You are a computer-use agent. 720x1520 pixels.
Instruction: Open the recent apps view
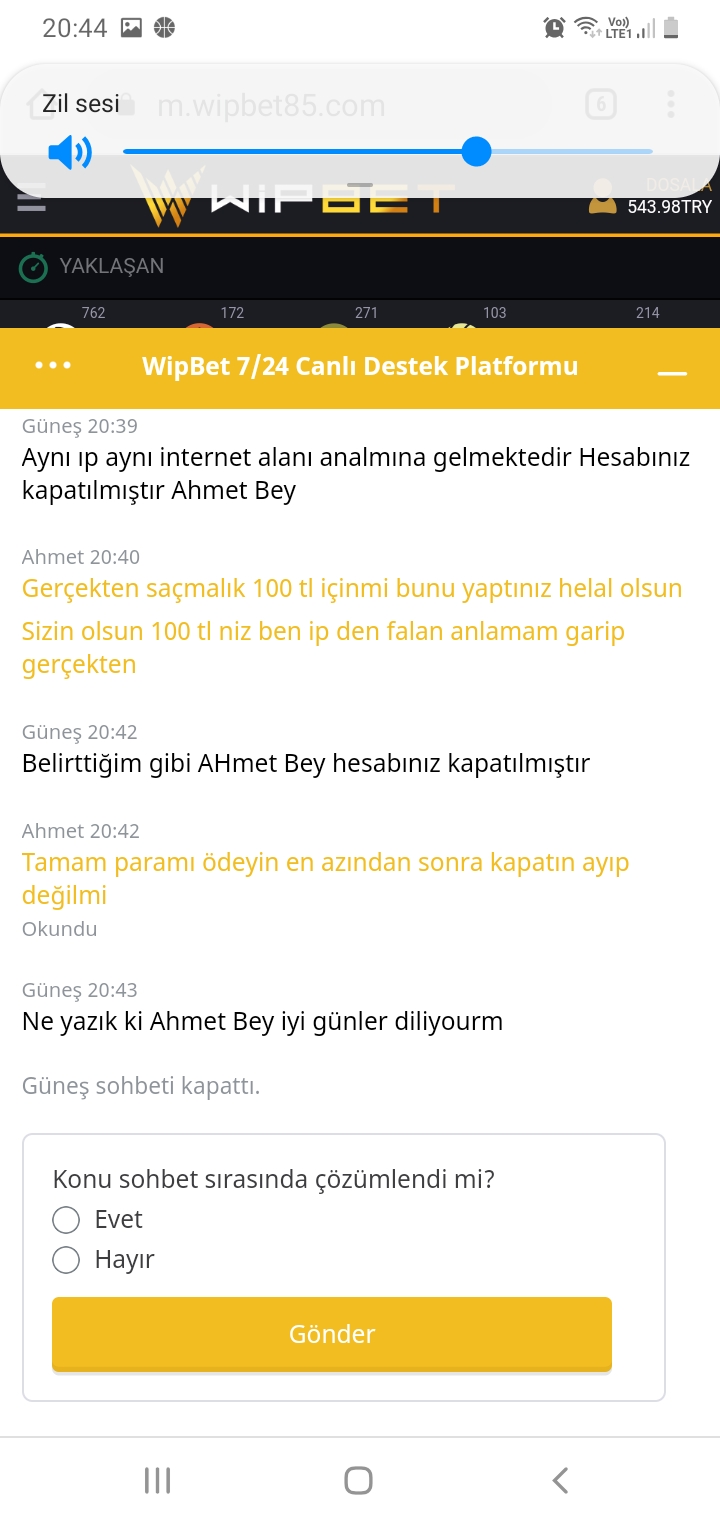coord(158,1480)
